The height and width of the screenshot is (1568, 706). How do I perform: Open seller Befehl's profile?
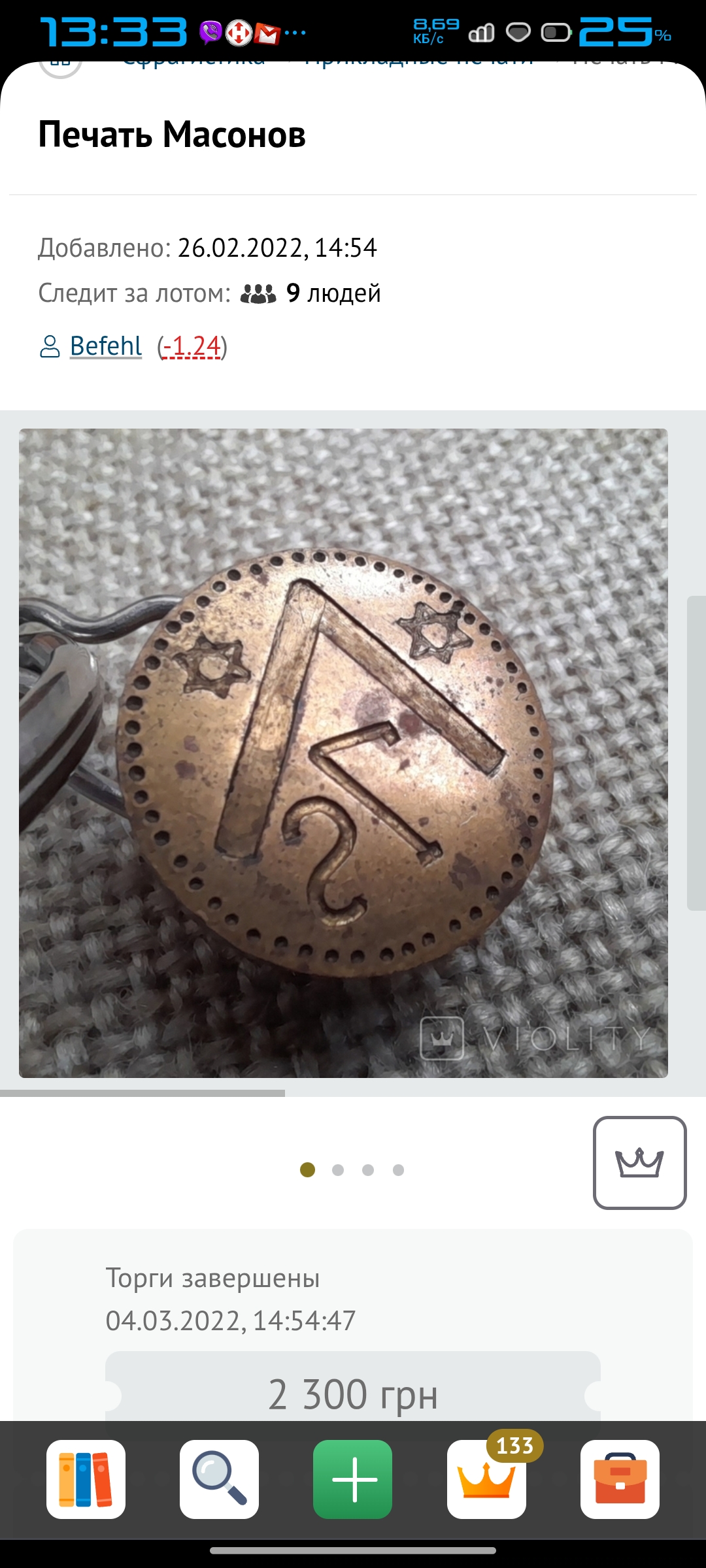click(x=105, y=346)
